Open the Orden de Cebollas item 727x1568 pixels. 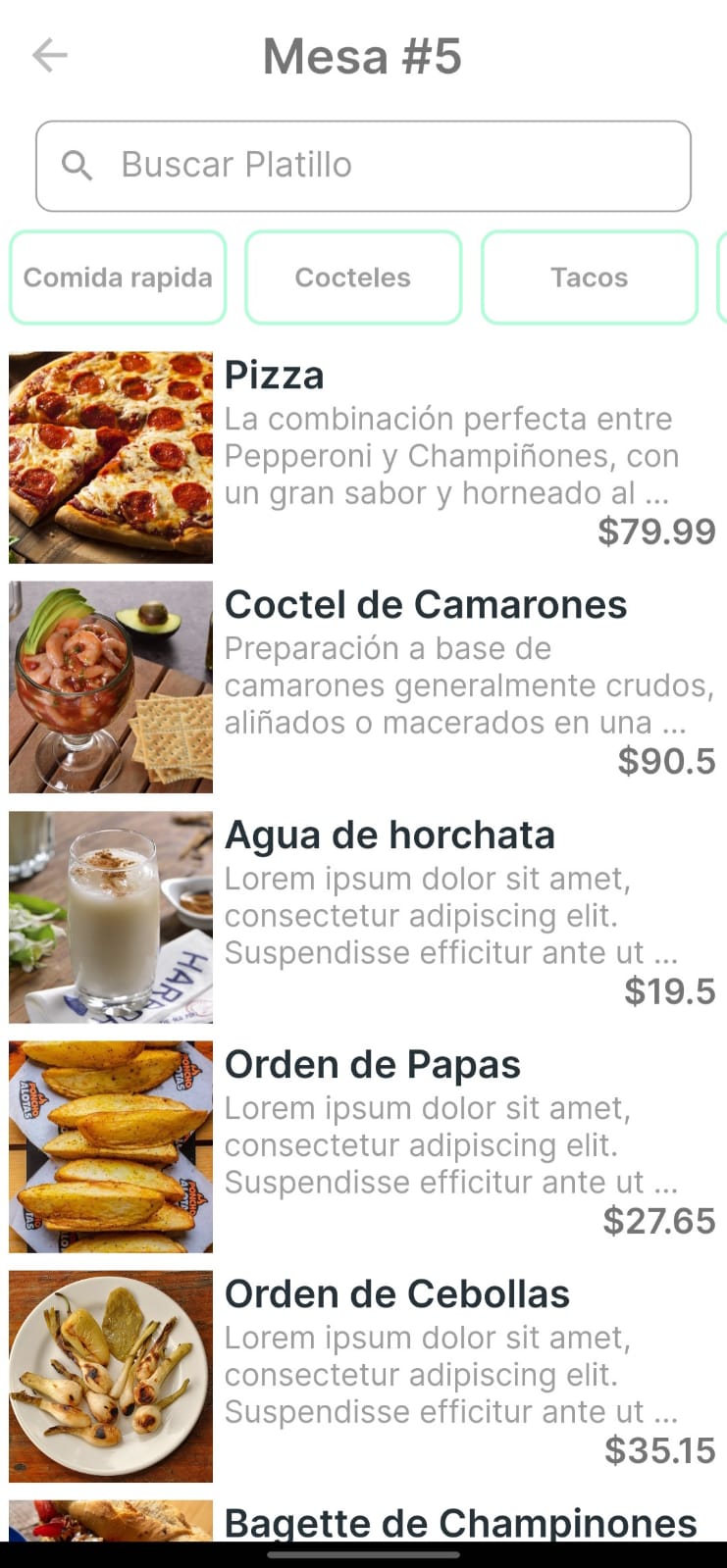tap(363, 1376)
